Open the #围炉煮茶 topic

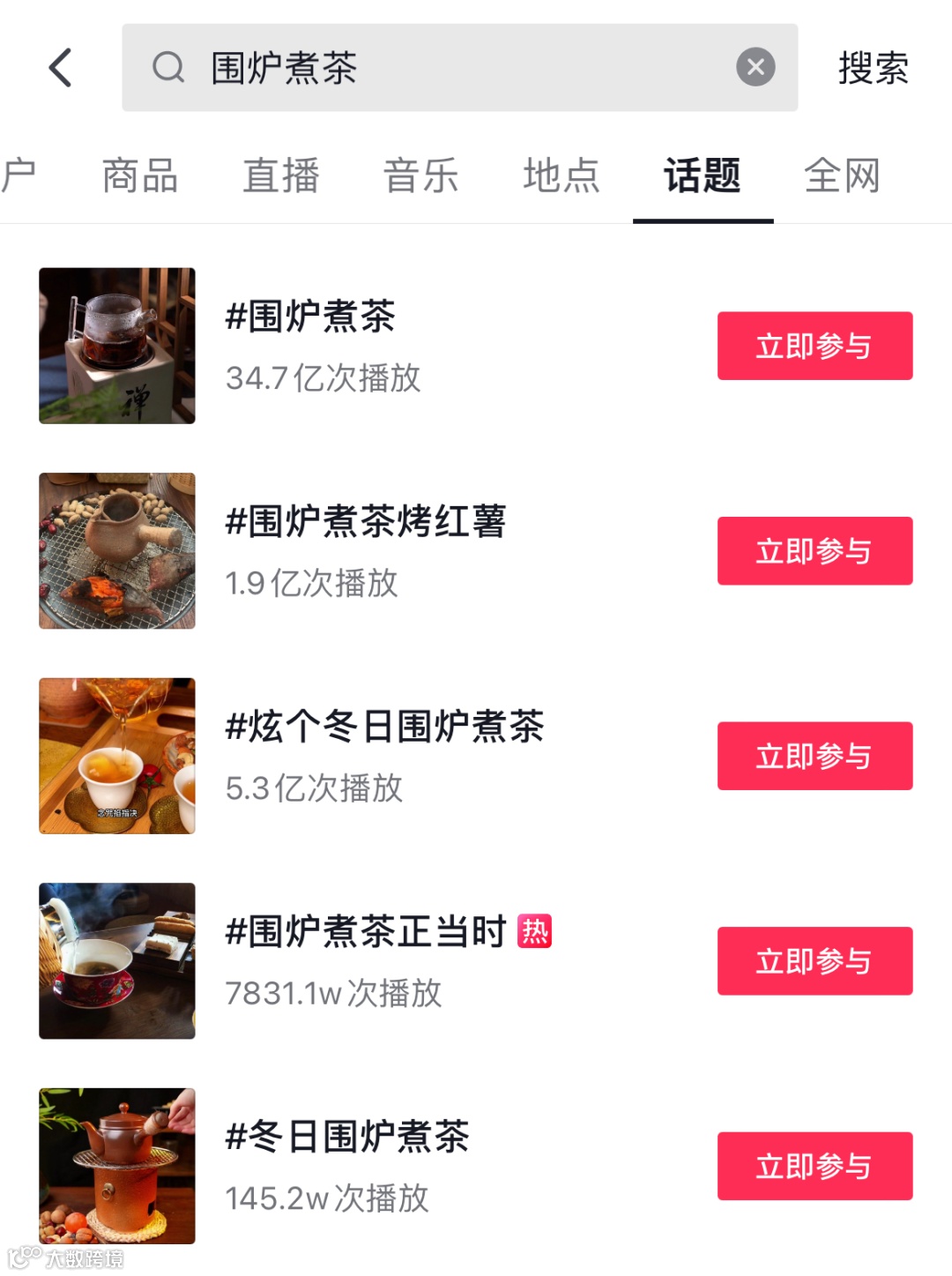pyautogui.click(x=310, y=317)
